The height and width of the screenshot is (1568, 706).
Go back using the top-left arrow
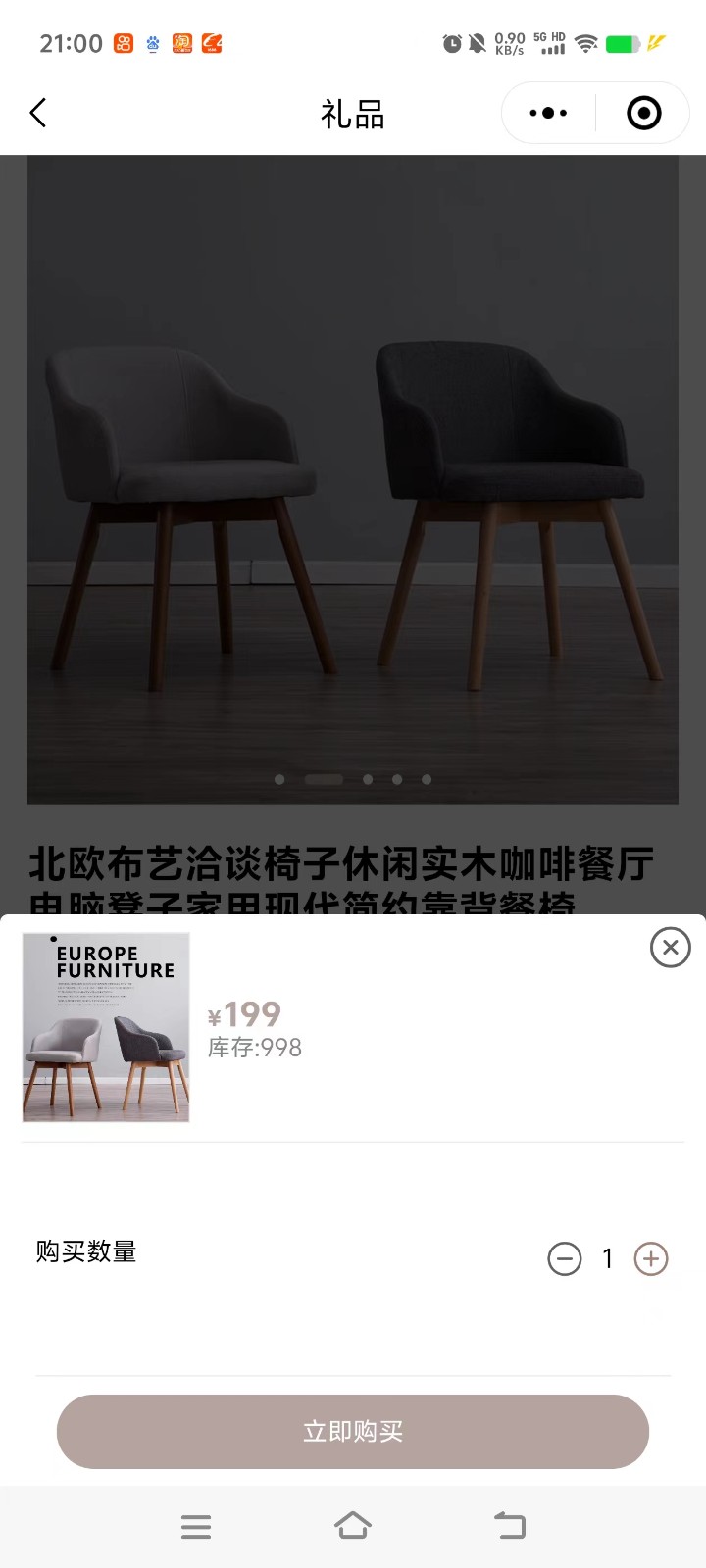pos(38,113)
